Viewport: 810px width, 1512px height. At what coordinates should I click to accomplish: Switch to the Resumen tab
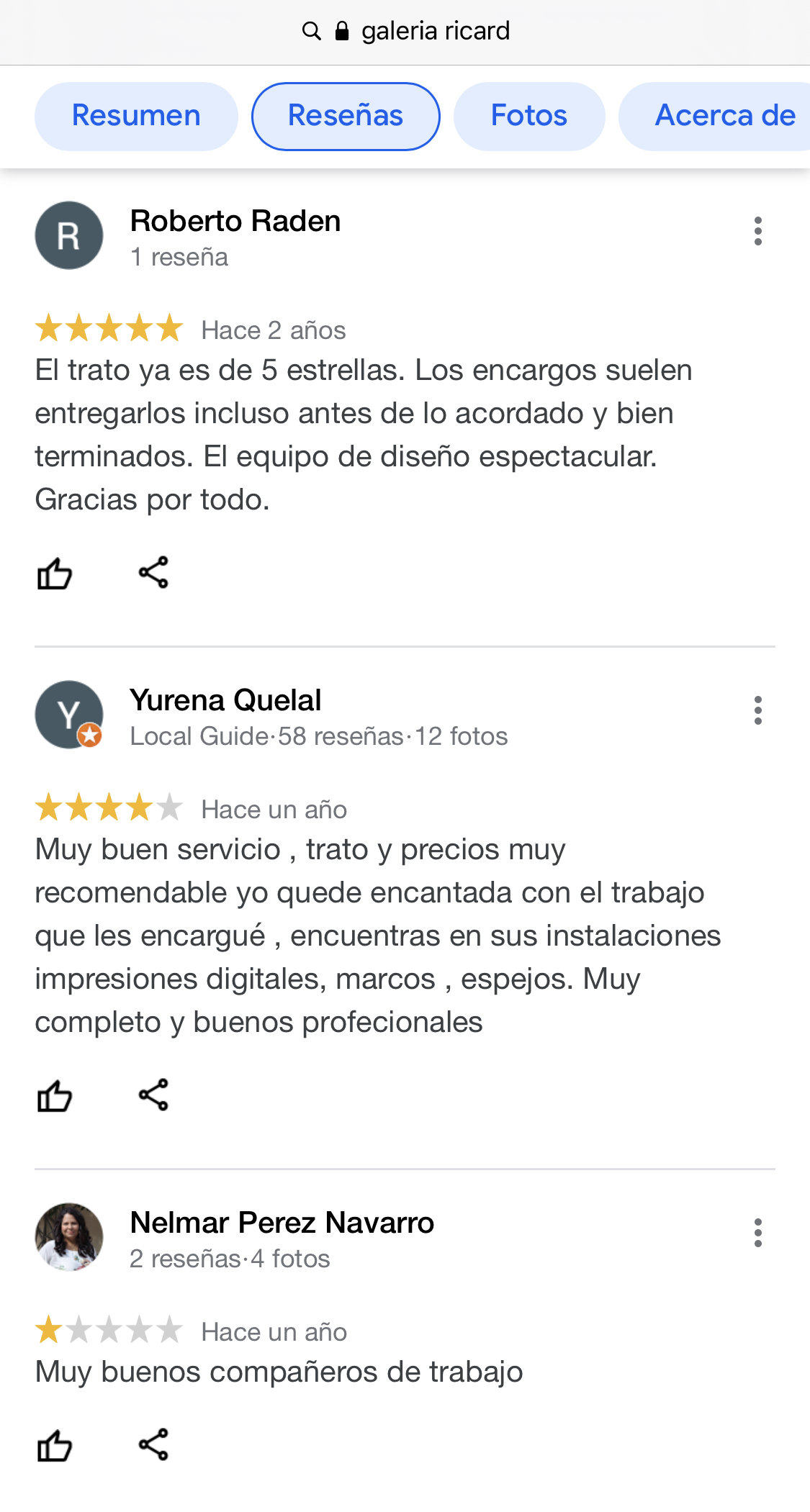pos(136,116)
